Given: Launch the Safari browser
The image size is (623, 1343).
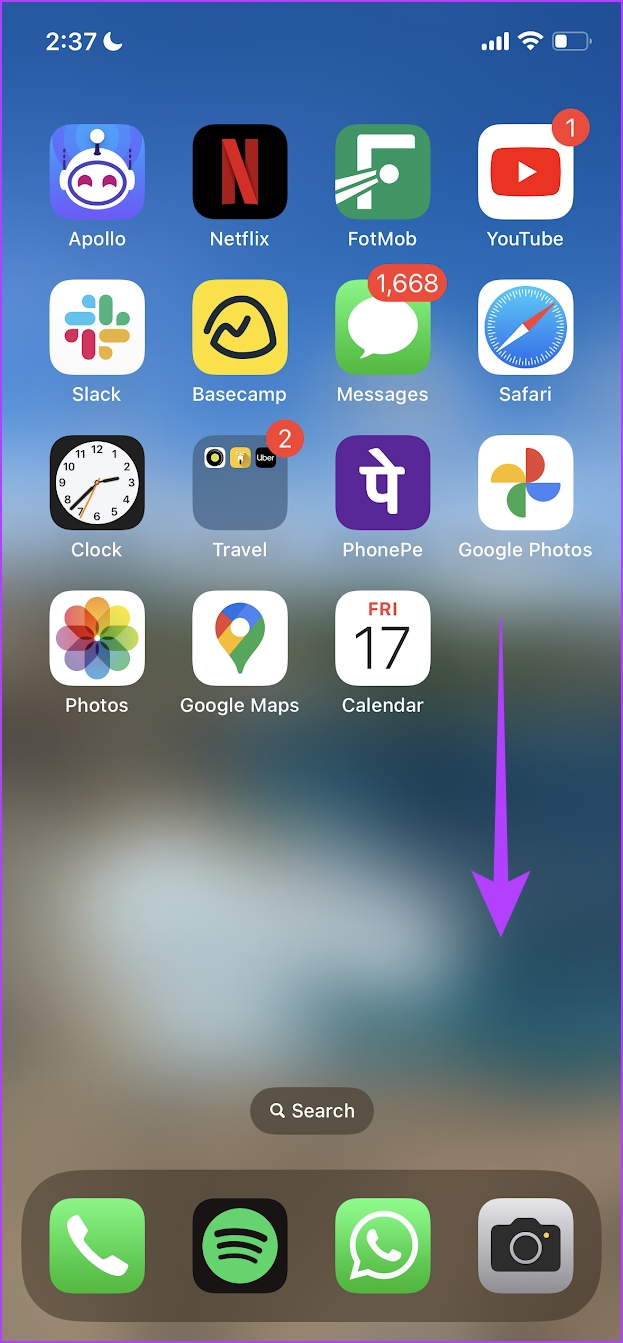Looking at the screenshot, I should [525, 327].
